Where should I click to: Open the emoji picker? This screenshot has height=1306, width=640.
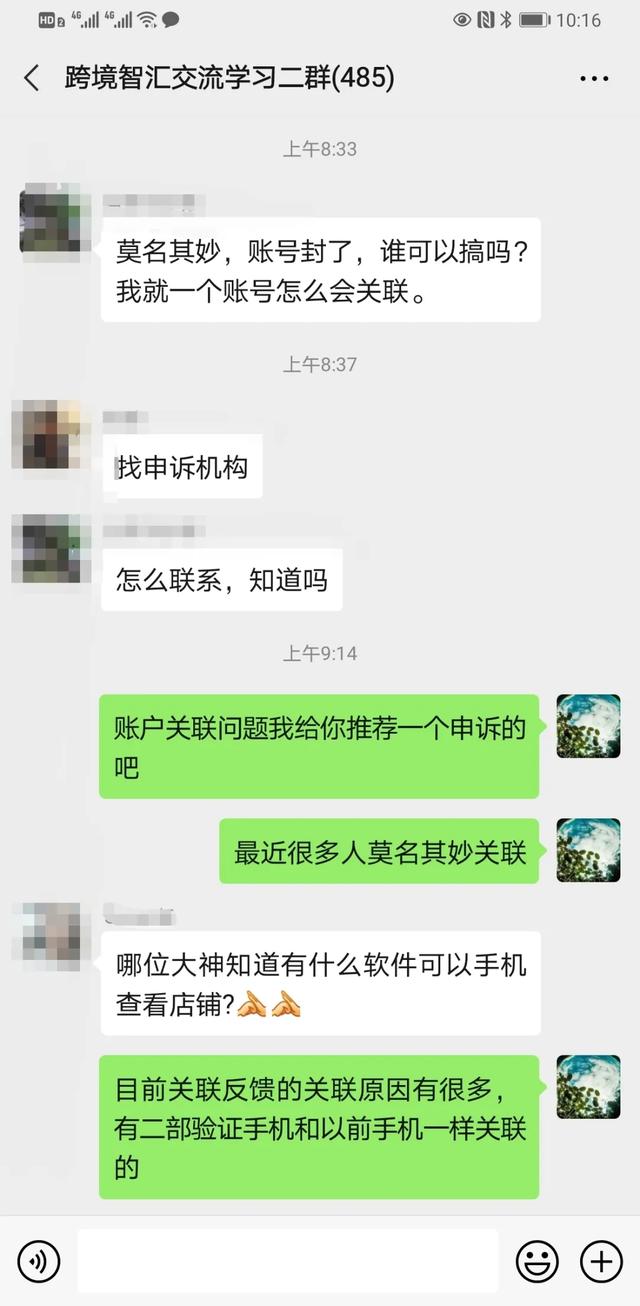pos(537,1262)
